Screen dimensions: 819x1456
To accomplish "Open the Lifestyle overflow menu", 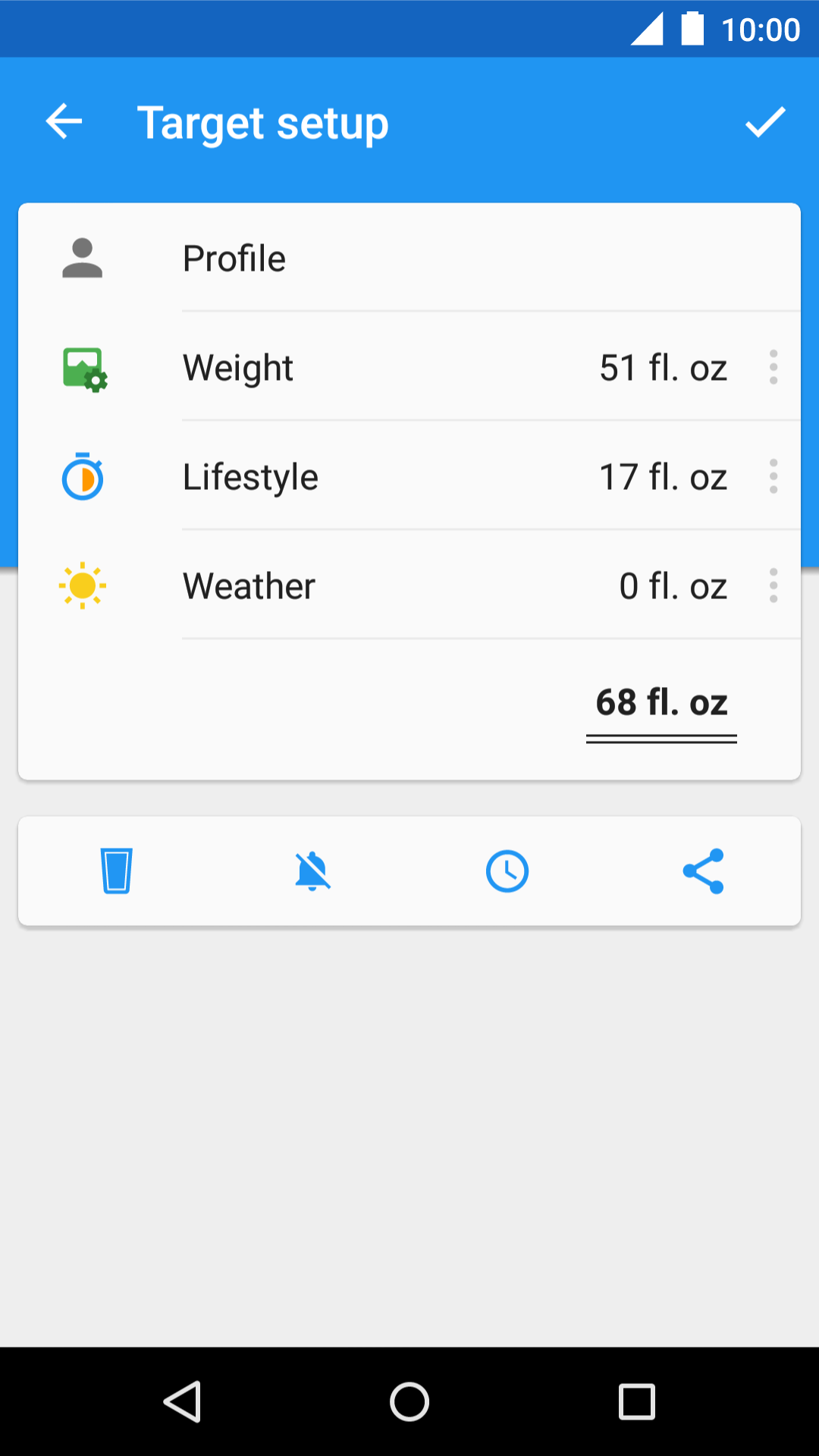I will pyautogui.click(x=773, y=477).
